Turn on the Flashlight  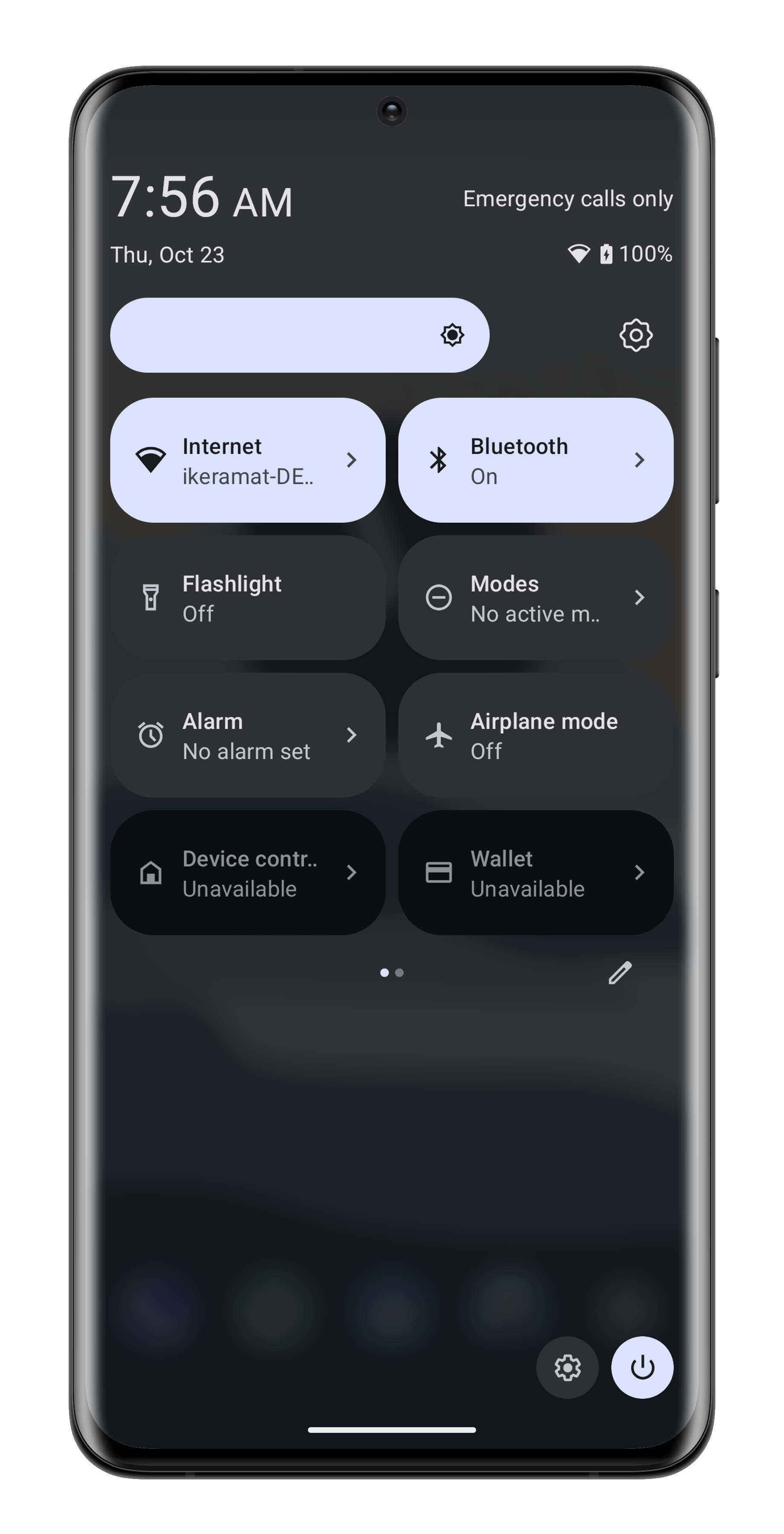point(247,597)
